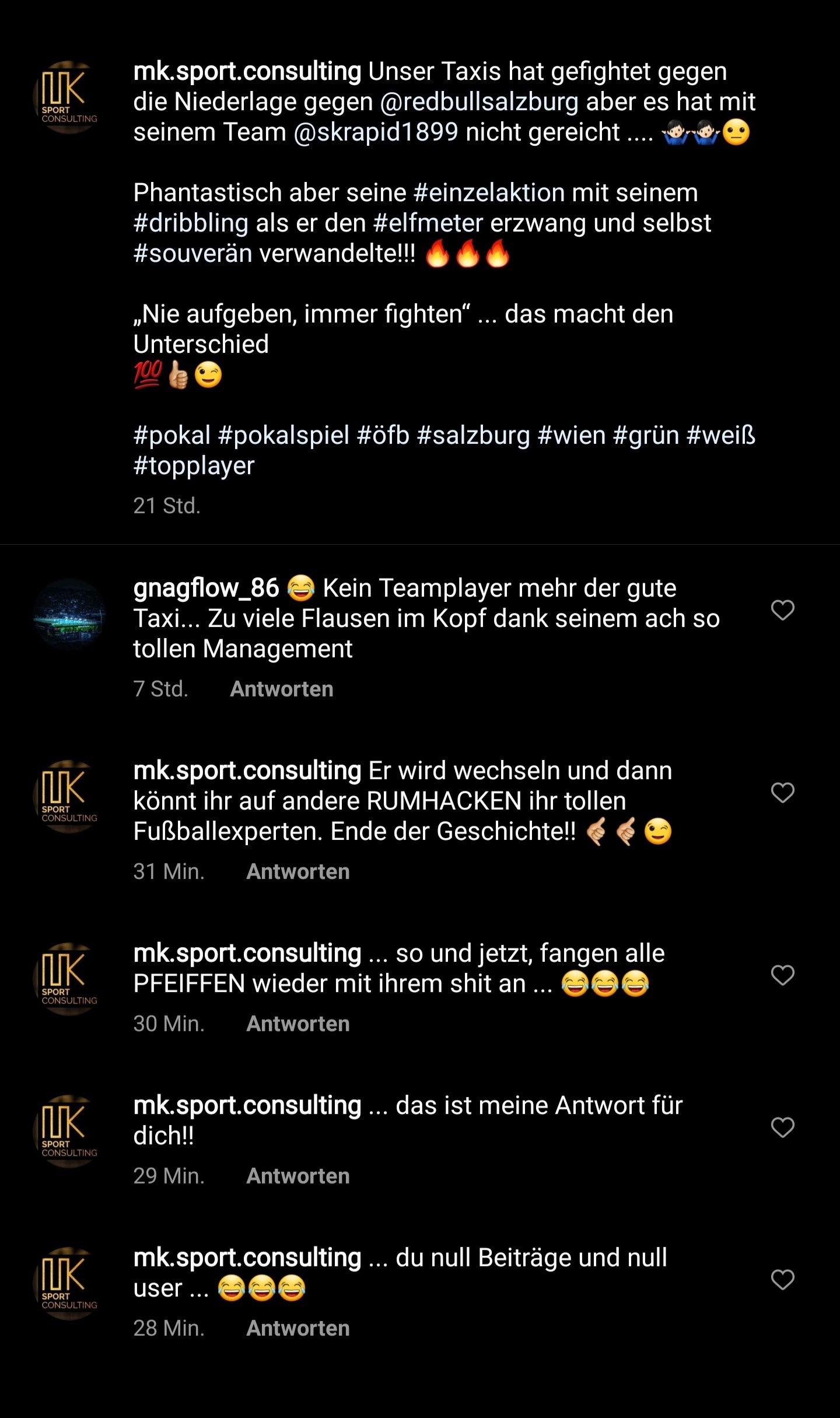Open the #pokalspiel hashtag

tap(283, 436)
